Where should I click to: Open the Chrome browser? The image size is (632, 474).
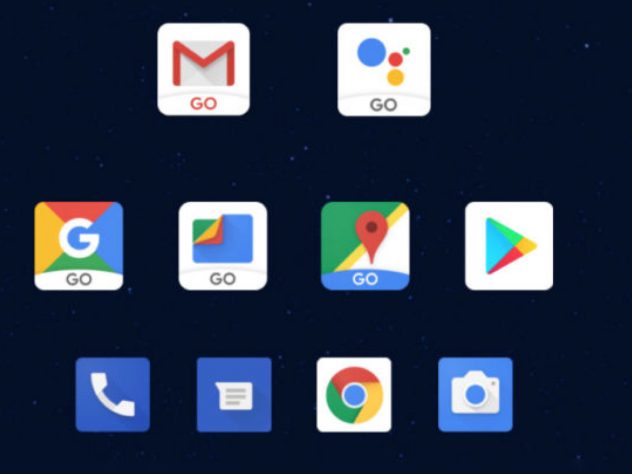[354, 394]
